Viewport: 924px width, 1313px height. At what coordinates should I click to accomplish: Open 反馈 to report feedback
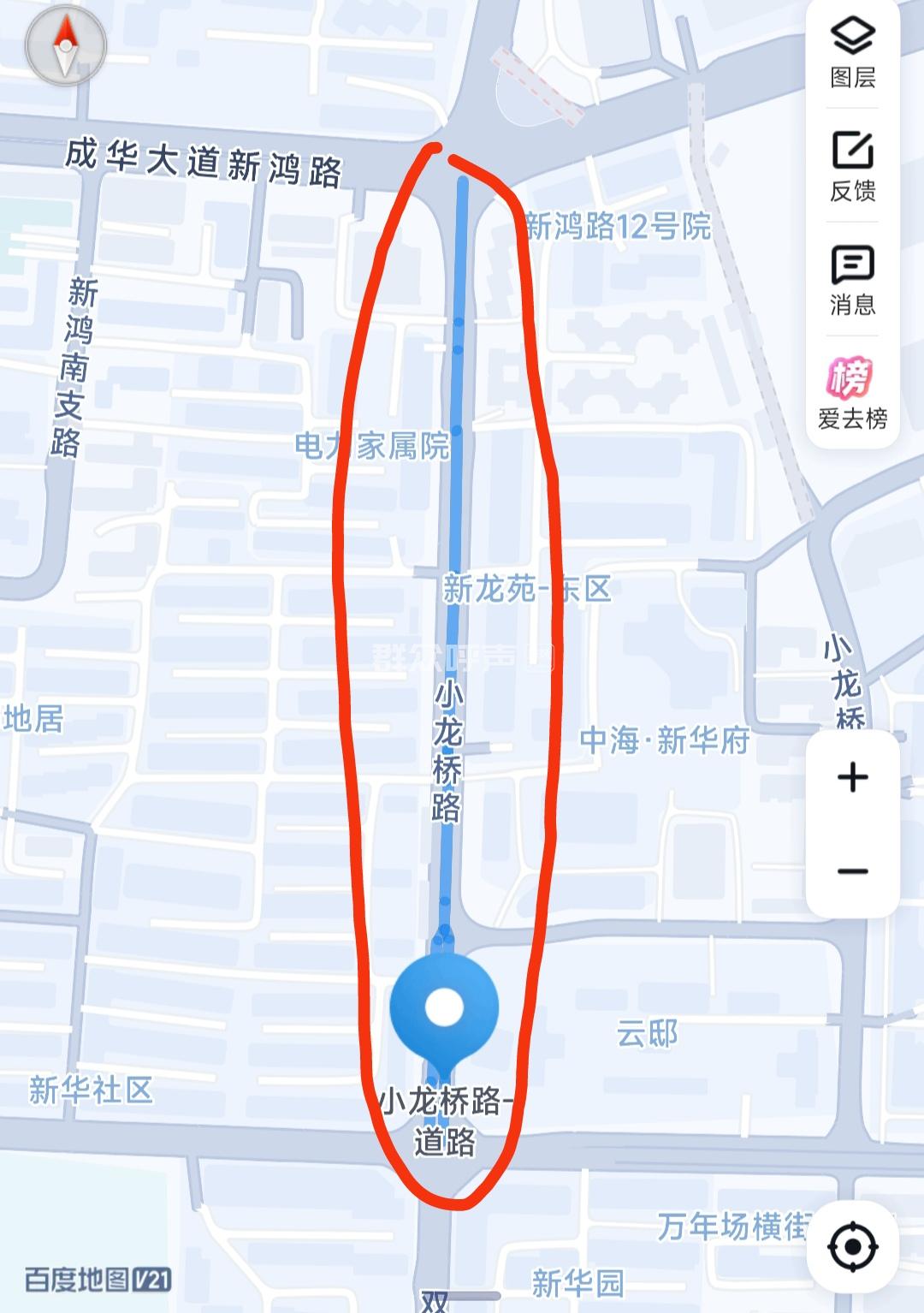(853, 166)
